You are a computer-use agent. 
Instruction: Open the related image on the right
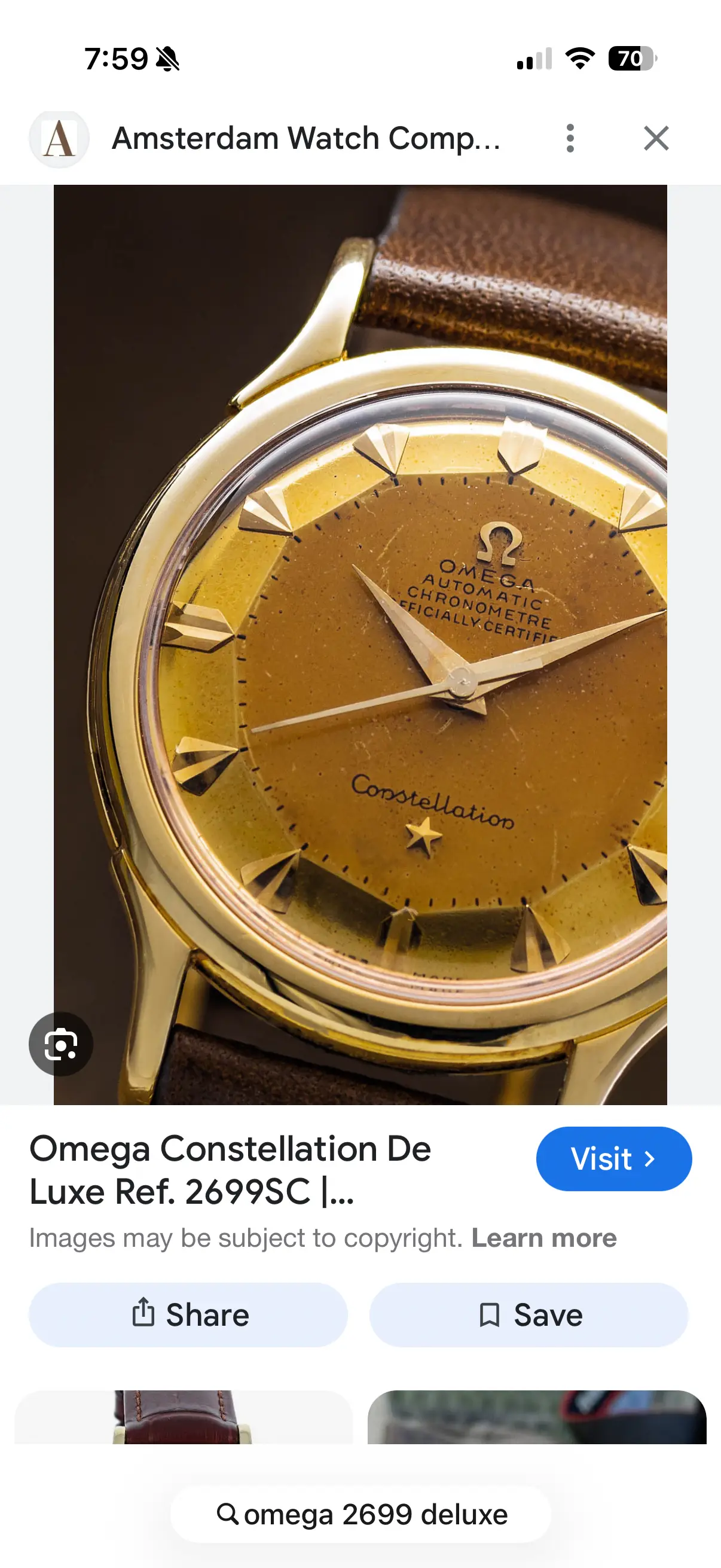[537, 1417]
